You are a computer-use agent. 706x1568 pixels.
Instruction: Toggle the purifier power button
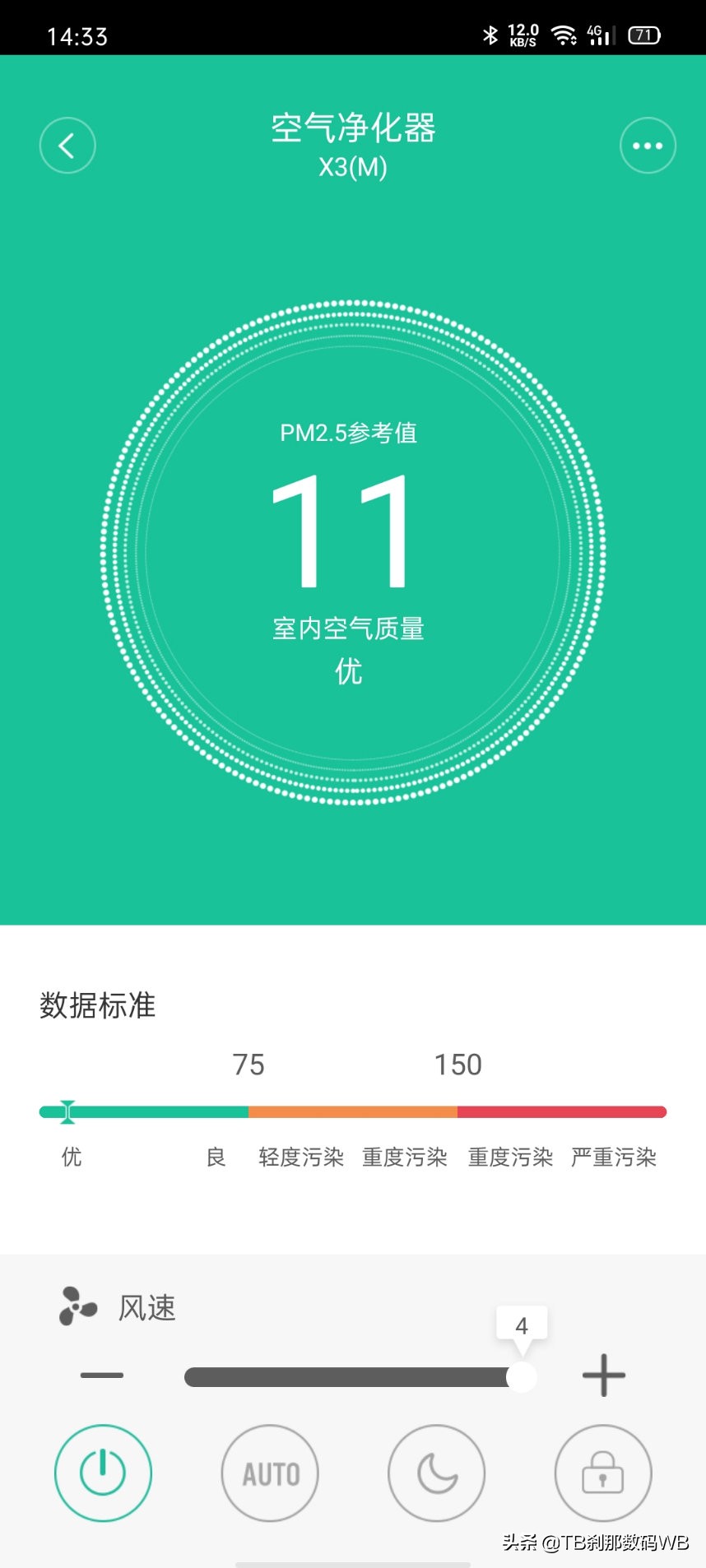[103, 1473]
